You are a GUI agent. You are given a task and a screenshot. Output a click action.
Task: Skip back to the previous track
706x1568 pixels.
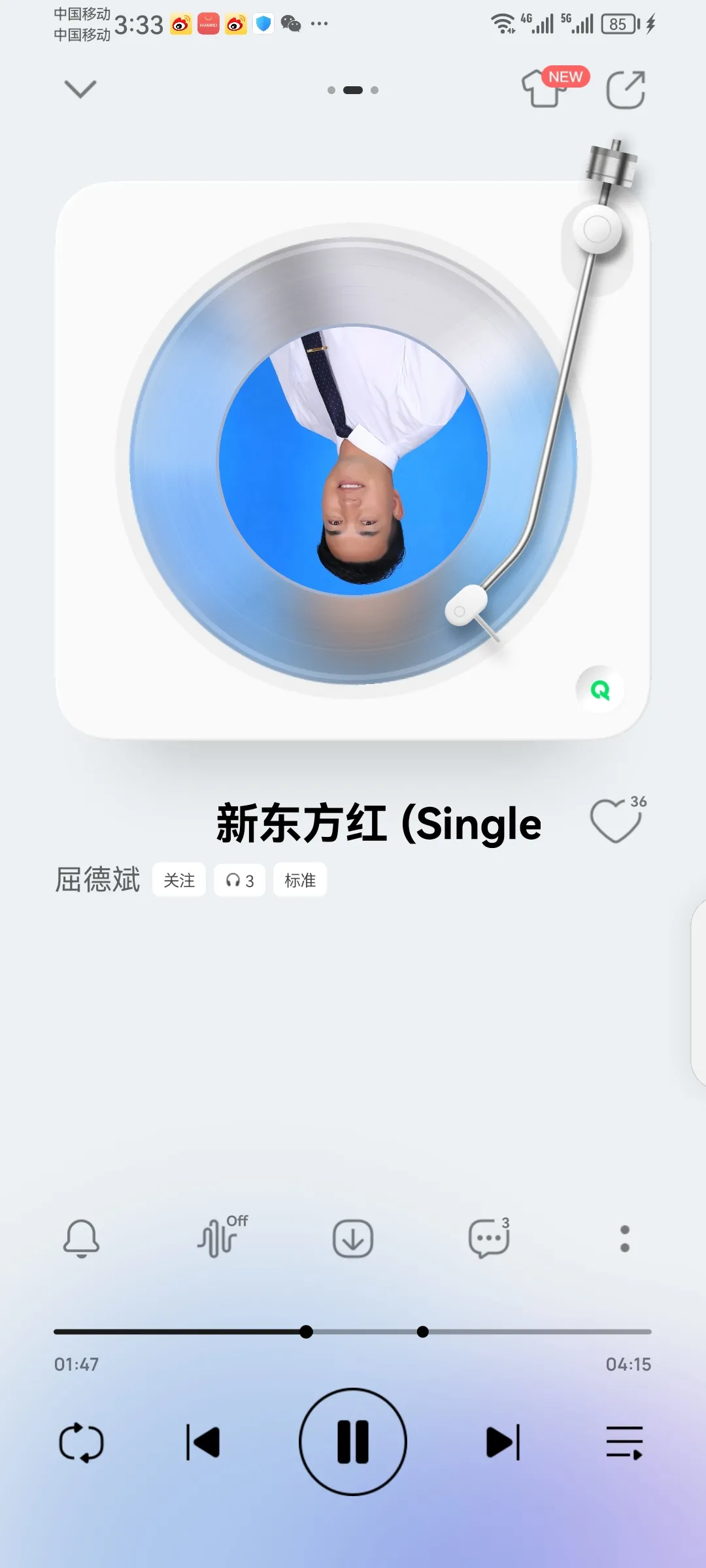tap(203, 1442)
